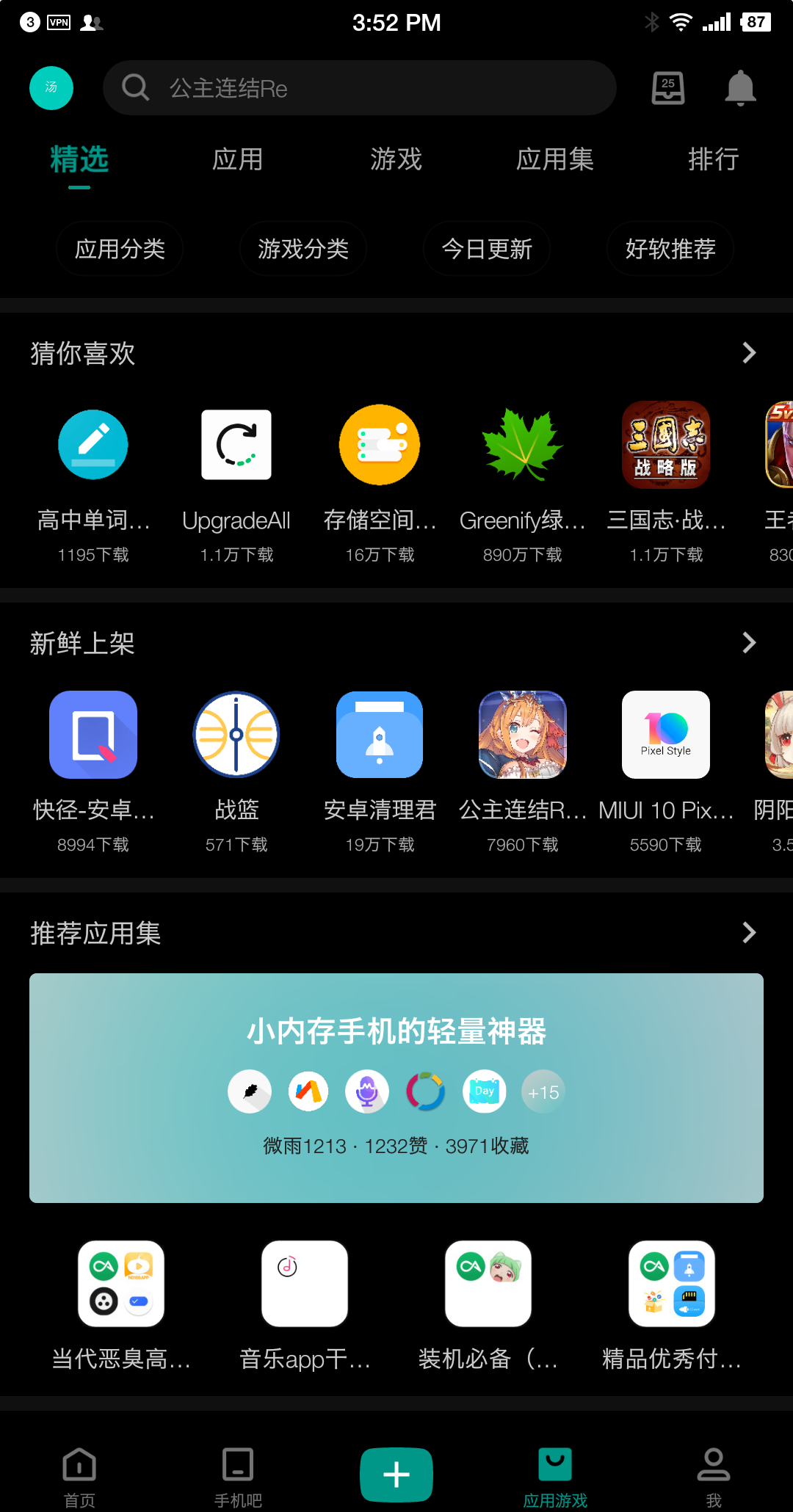Switch to the 应用 top tab
Viewport: 793px width, 1512px height.
click(x=237, y=159)
